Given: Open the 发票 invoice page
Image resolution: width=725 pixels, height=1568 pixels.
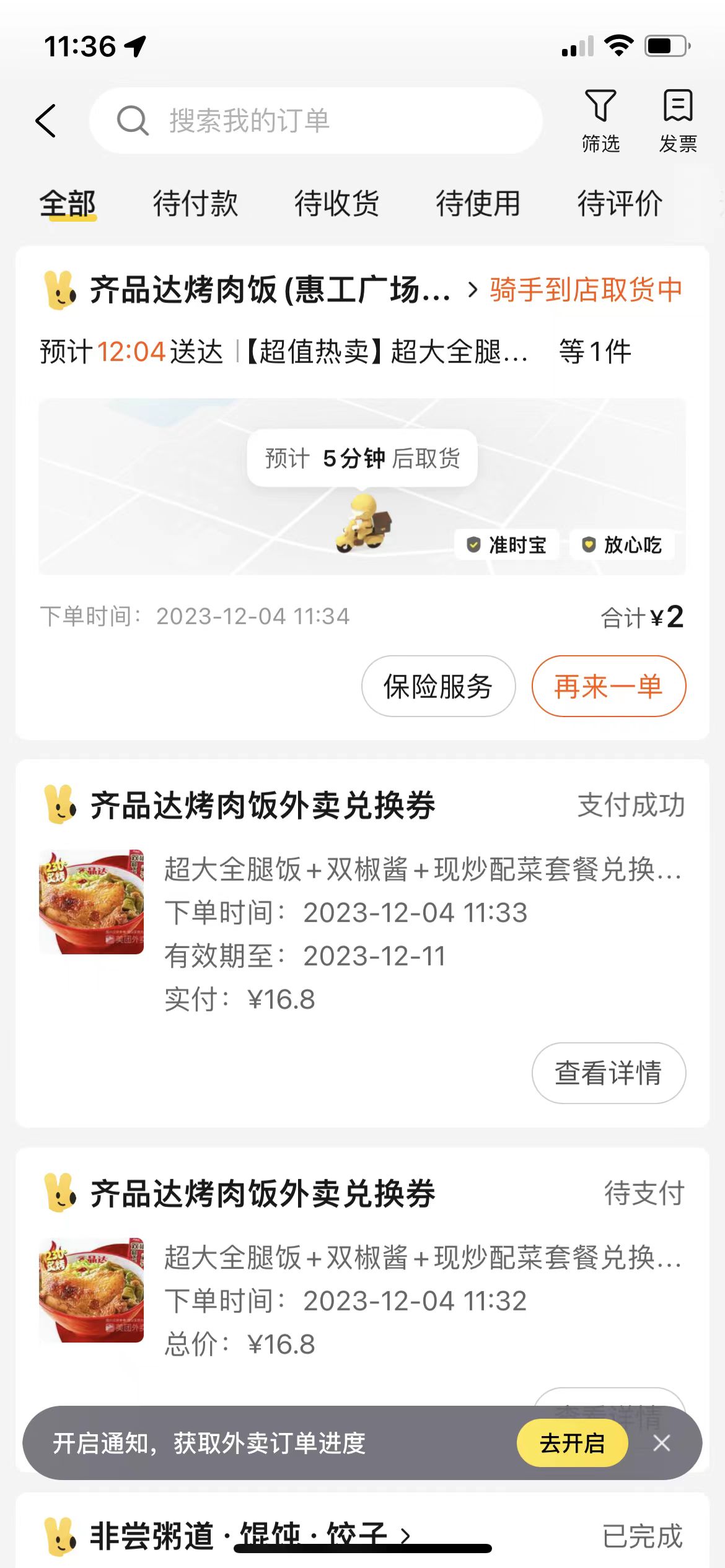Looking at the screenshot, I should pyautogui.click(x=678, y=121).
